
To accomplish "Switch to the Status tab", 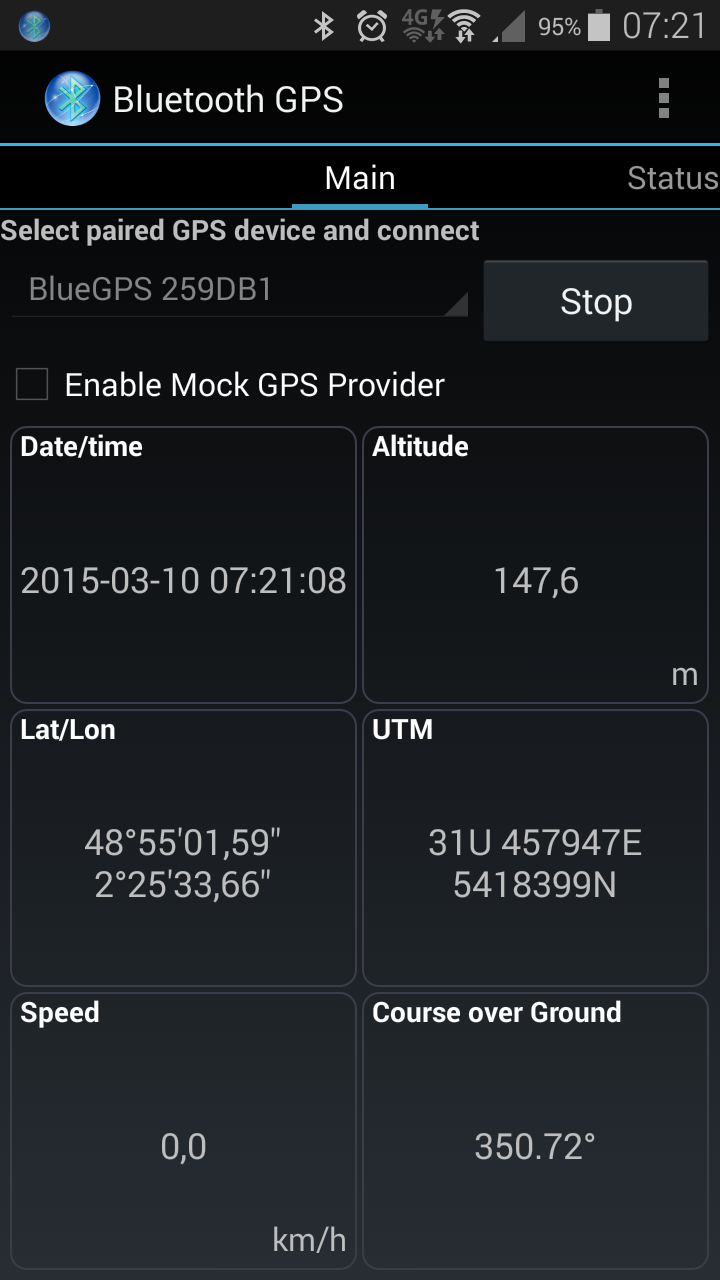I will pyautogui.click(x=672, y=178).
